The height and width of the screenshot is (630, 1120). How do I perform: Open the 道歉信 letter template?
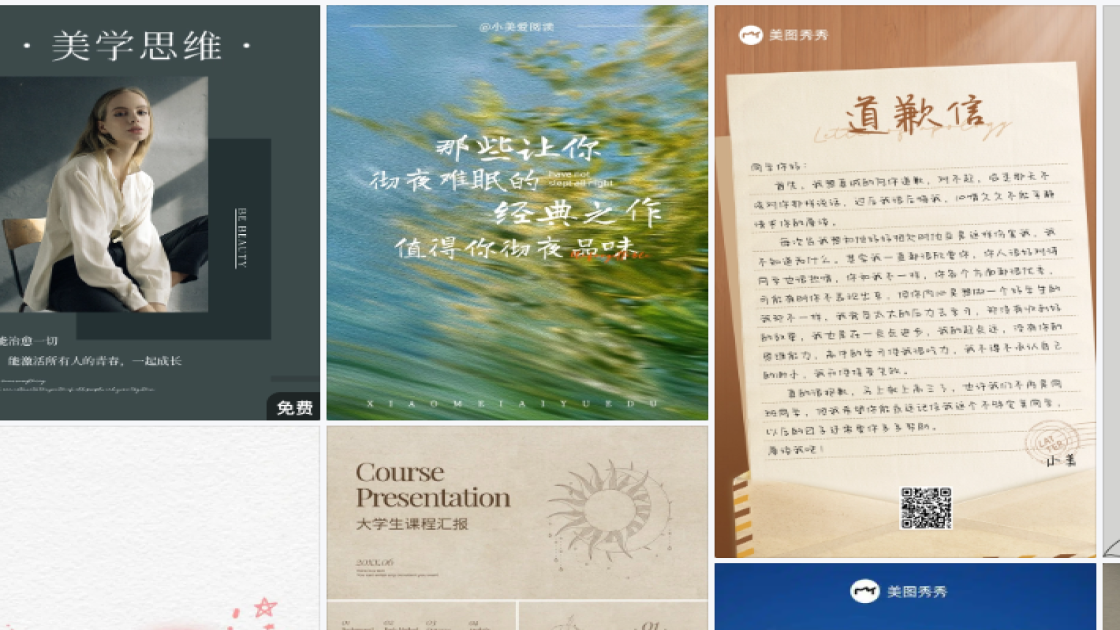click(905, 280)
